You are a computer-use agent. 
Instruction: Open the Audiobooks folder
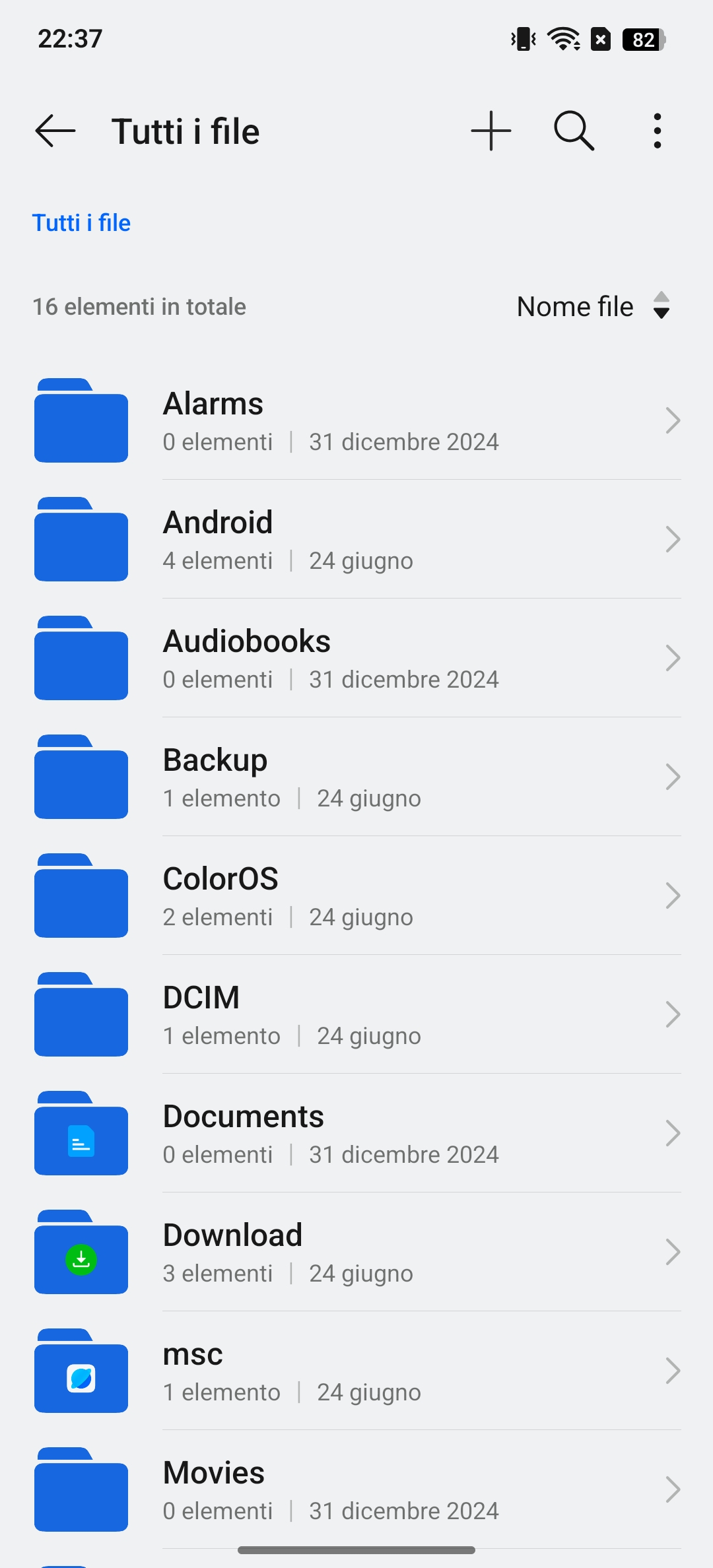point(356,658)
